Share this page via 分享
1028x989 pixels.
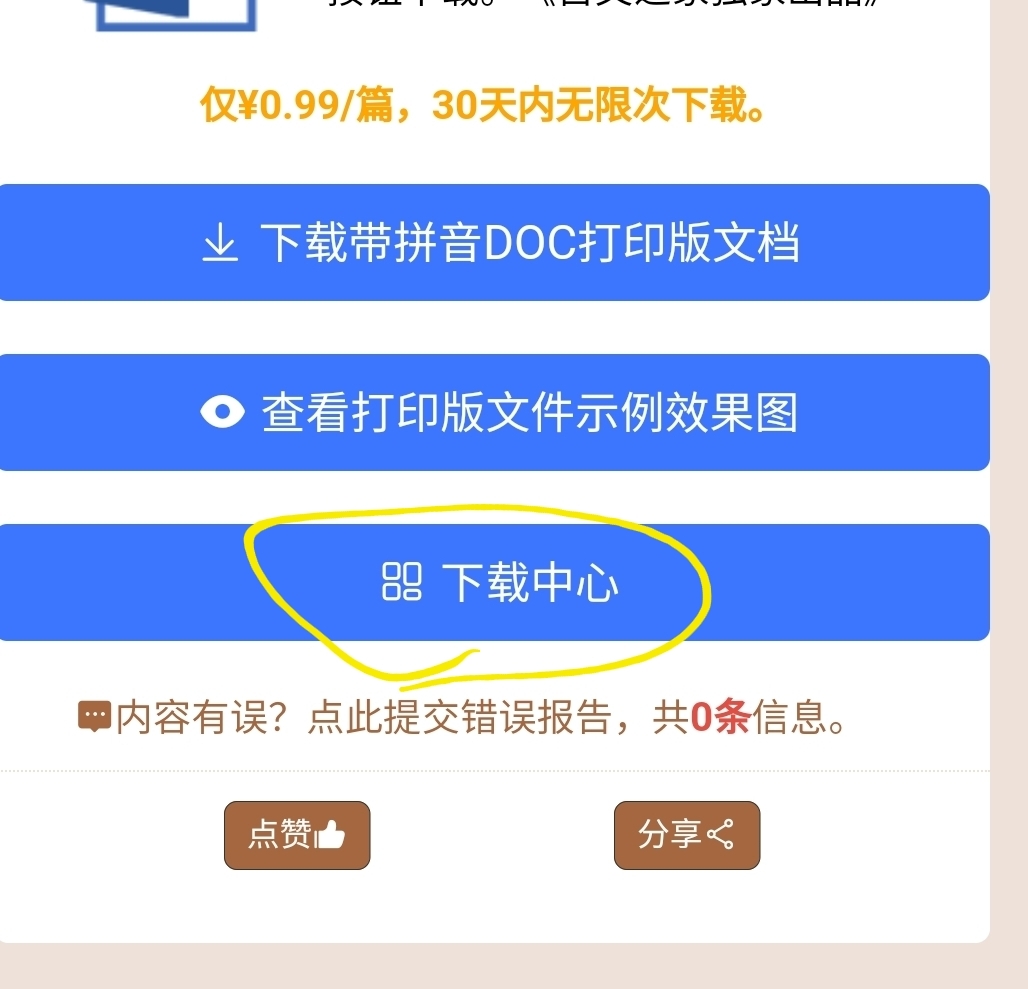(687, 835)
